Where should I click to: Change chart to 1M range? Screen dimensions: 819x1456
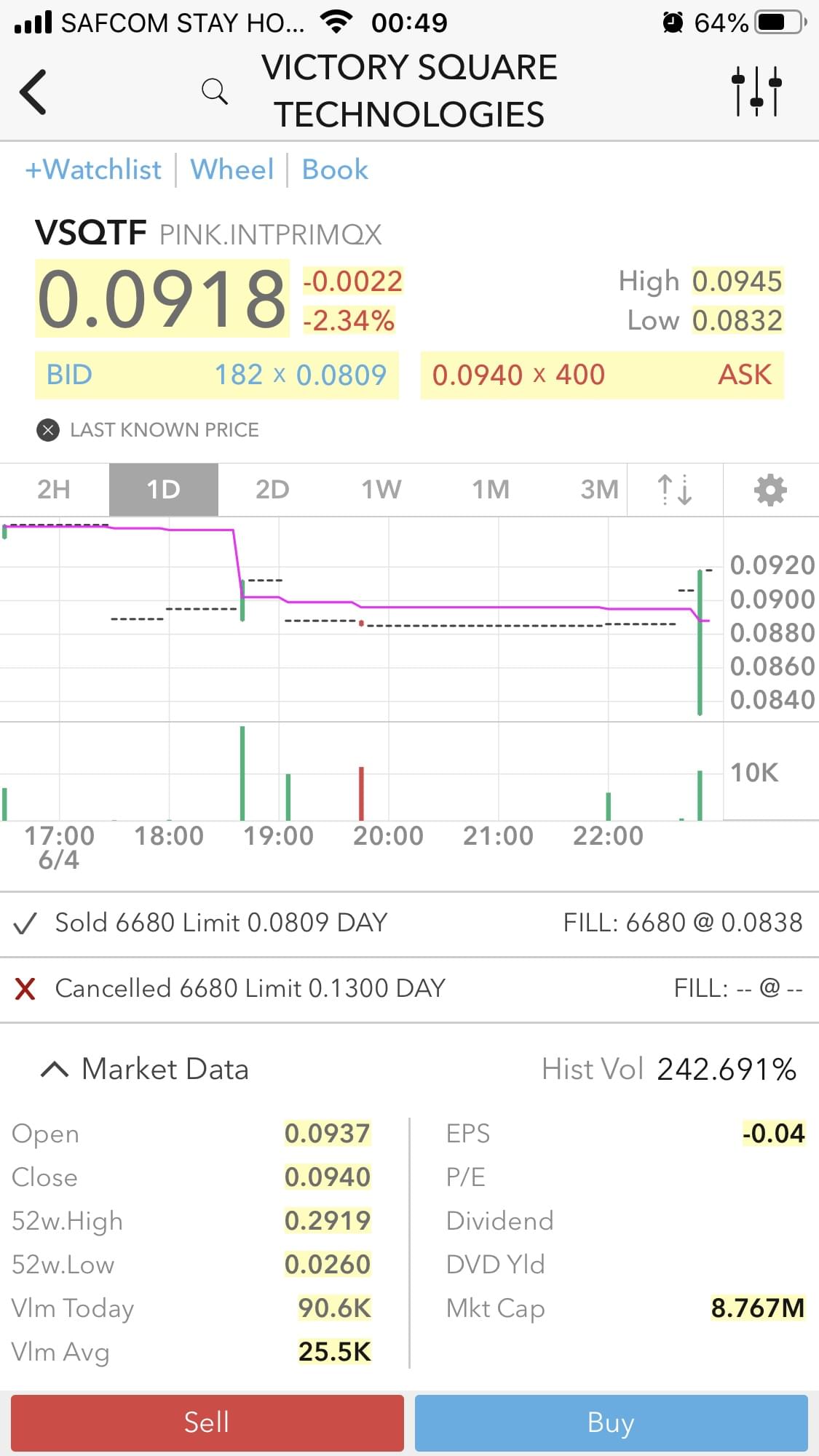pos(491,490)
